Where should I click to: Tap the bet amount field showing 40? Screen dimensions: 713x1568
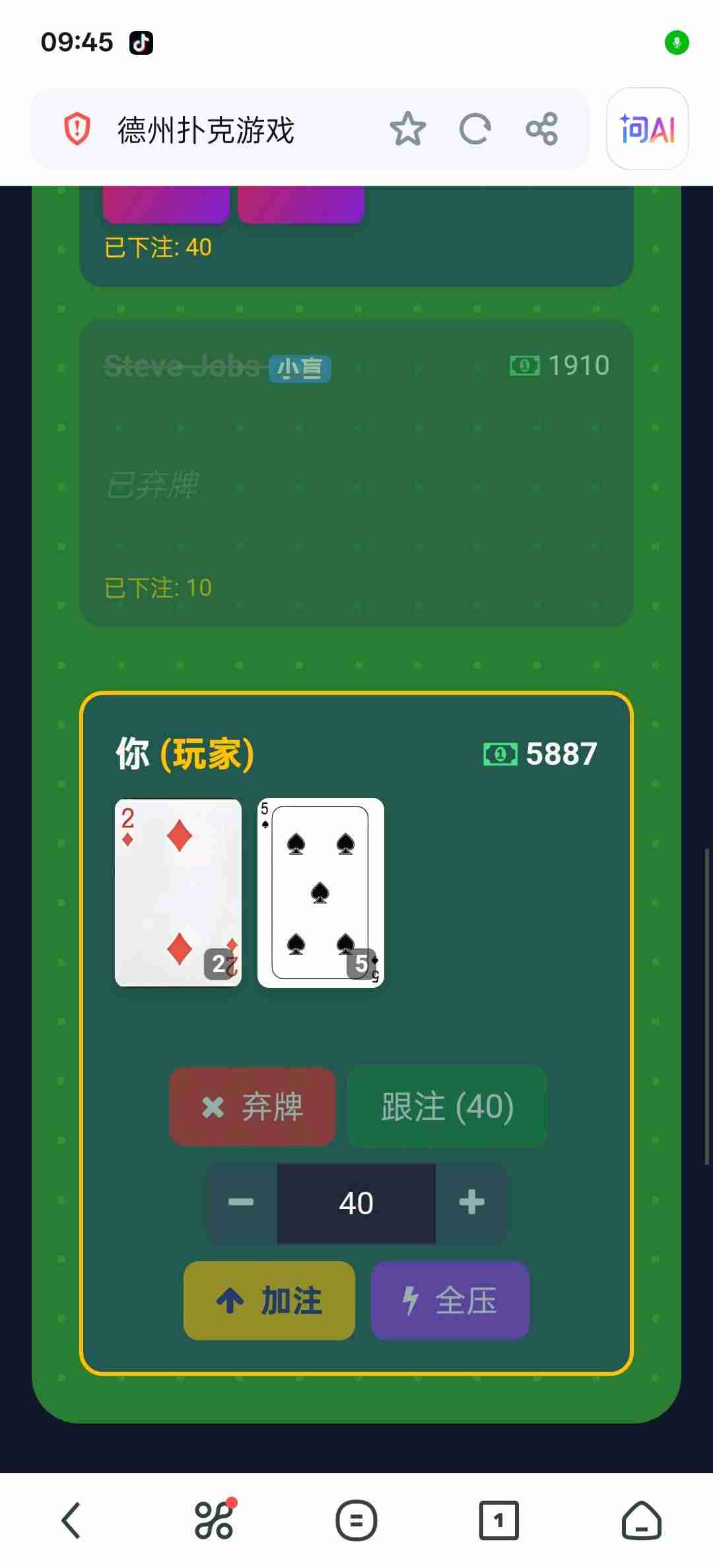[356, 1202]
